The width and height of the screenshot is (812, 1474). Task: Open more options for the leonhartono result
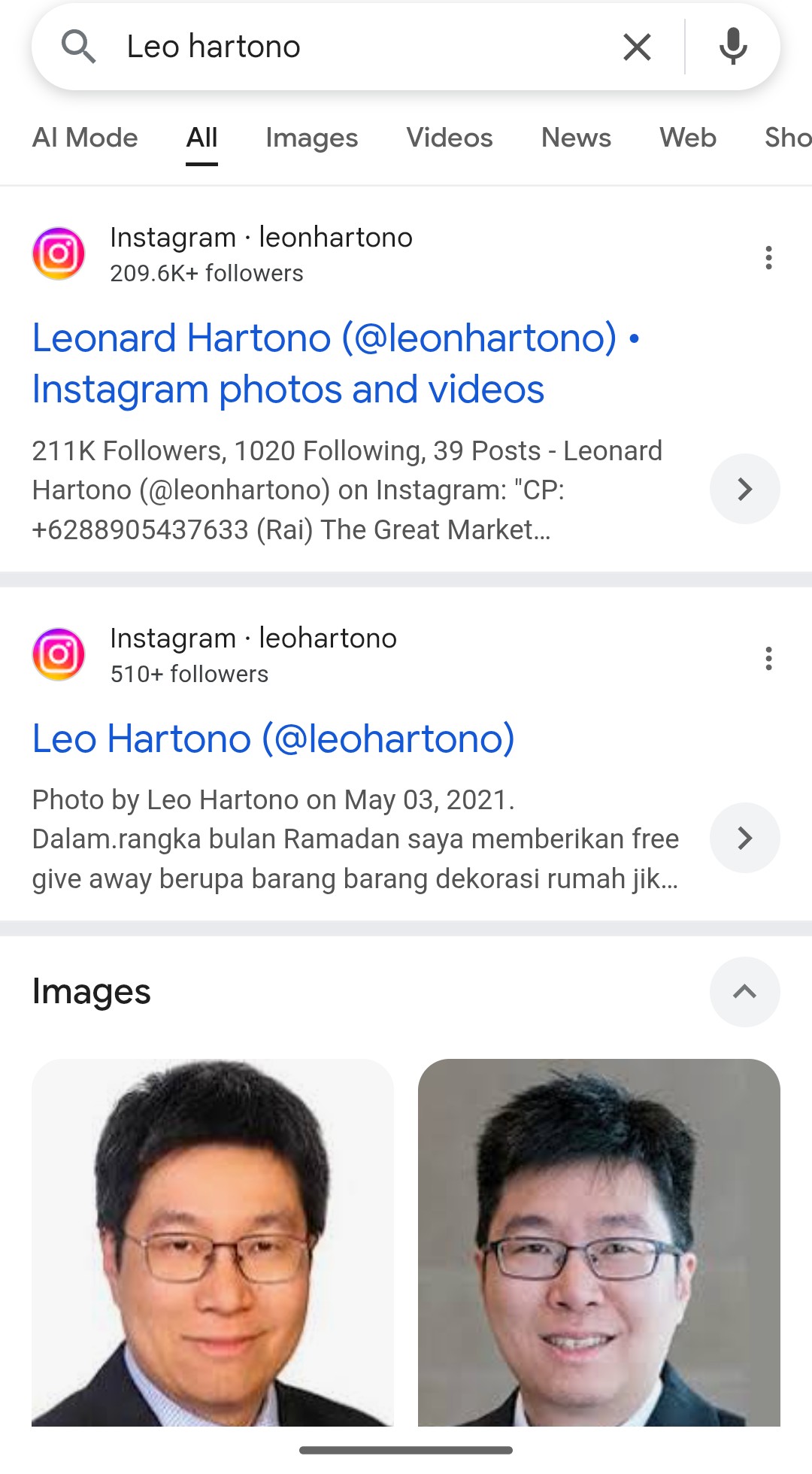(x=768, y=258)
